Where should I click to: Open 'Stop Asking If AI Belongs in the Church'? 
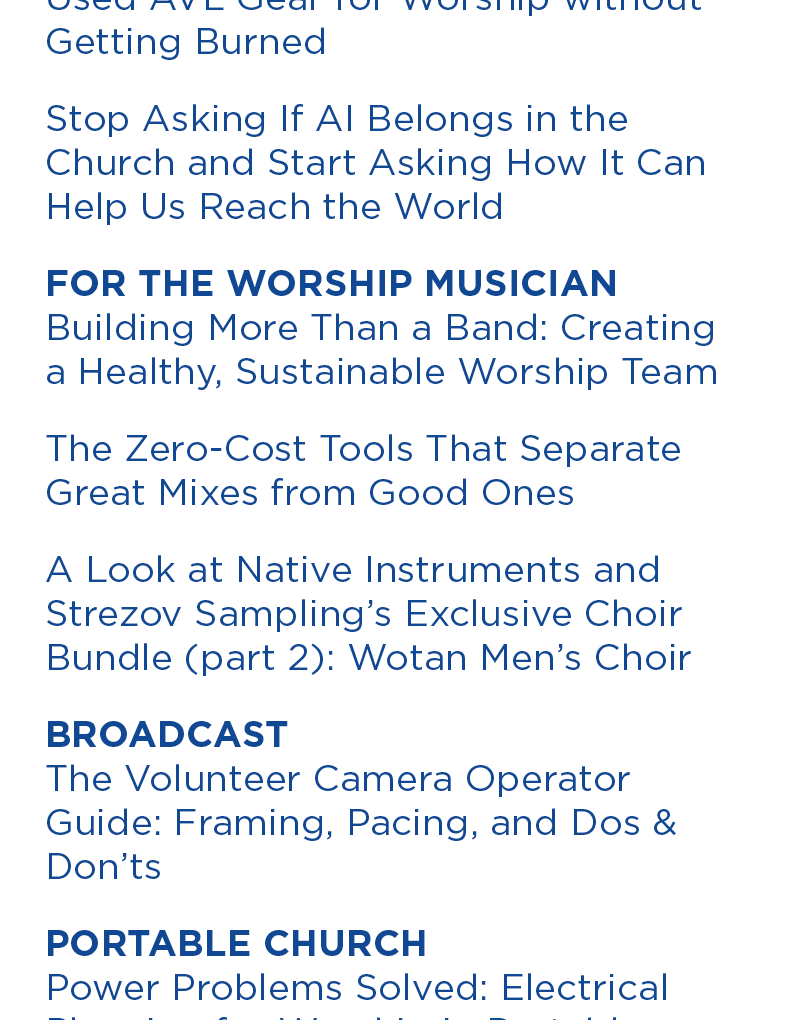coord(375,163)
